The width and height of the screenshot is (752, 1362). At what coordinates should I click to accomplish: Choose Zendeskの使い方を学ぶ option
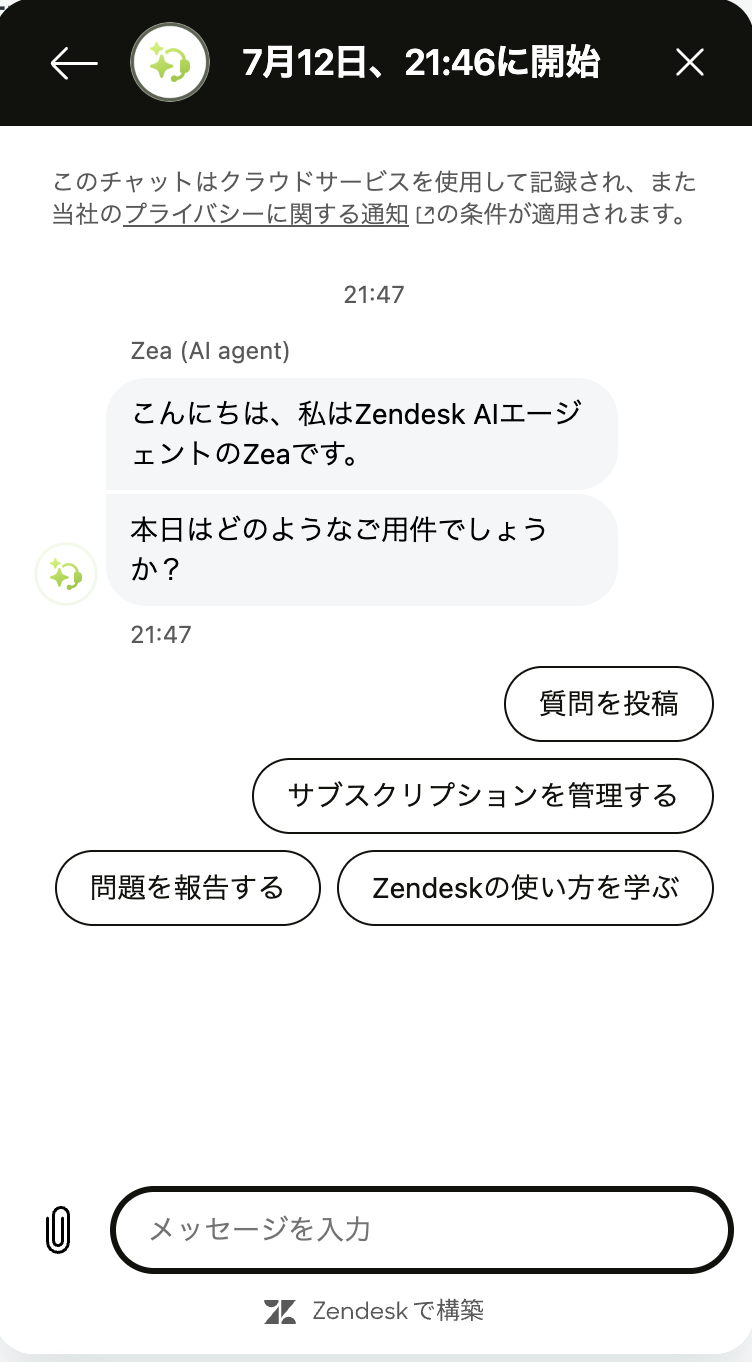526,888
